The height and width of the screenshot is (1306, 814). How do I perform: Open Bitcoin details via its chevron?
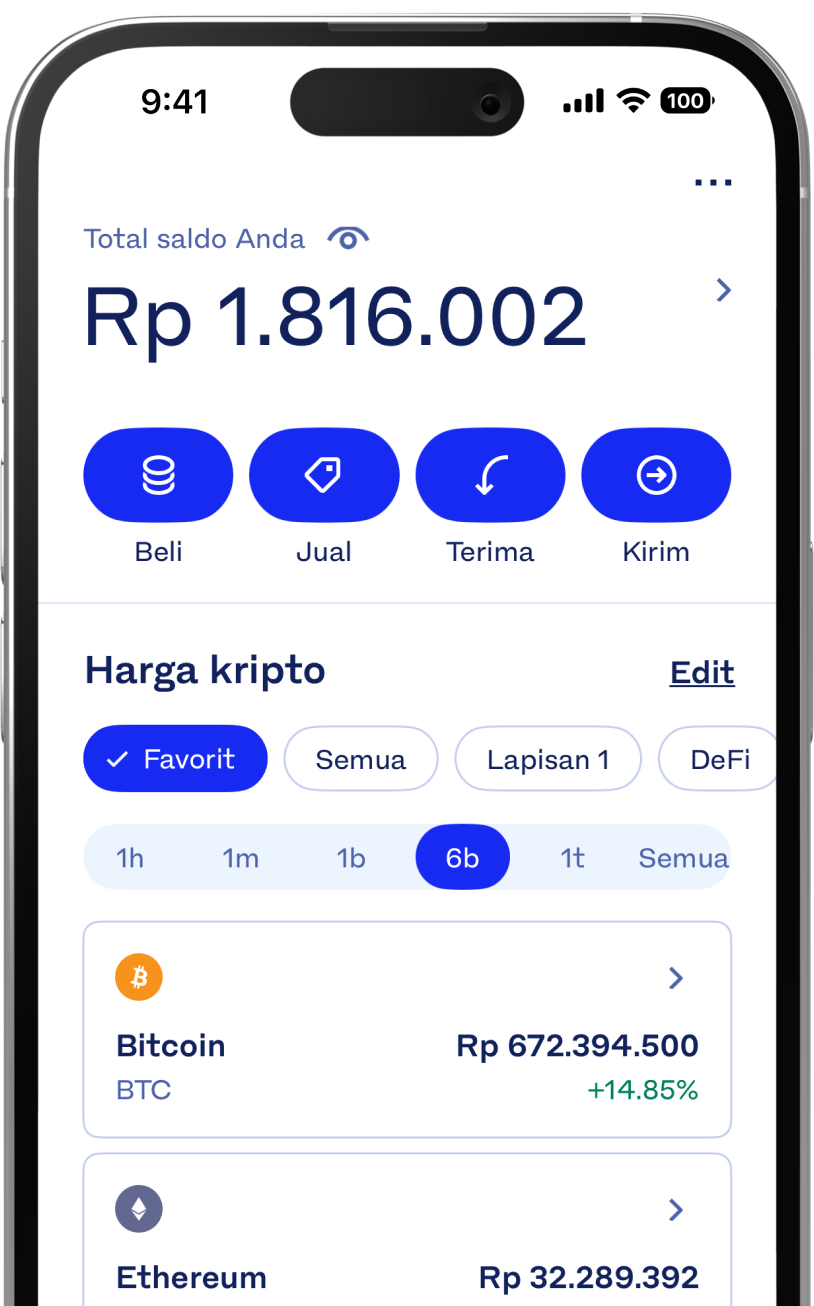[x=675, y=978]
